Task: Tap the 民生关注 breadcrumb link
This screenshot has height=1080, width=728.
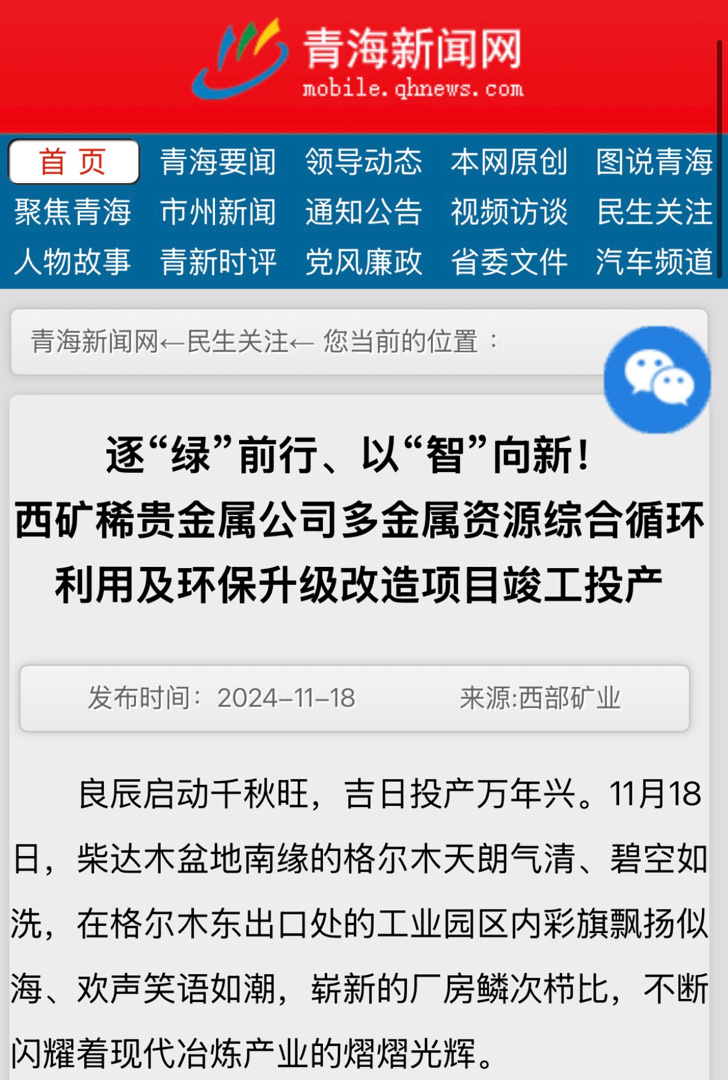Action: coord(238,342)
